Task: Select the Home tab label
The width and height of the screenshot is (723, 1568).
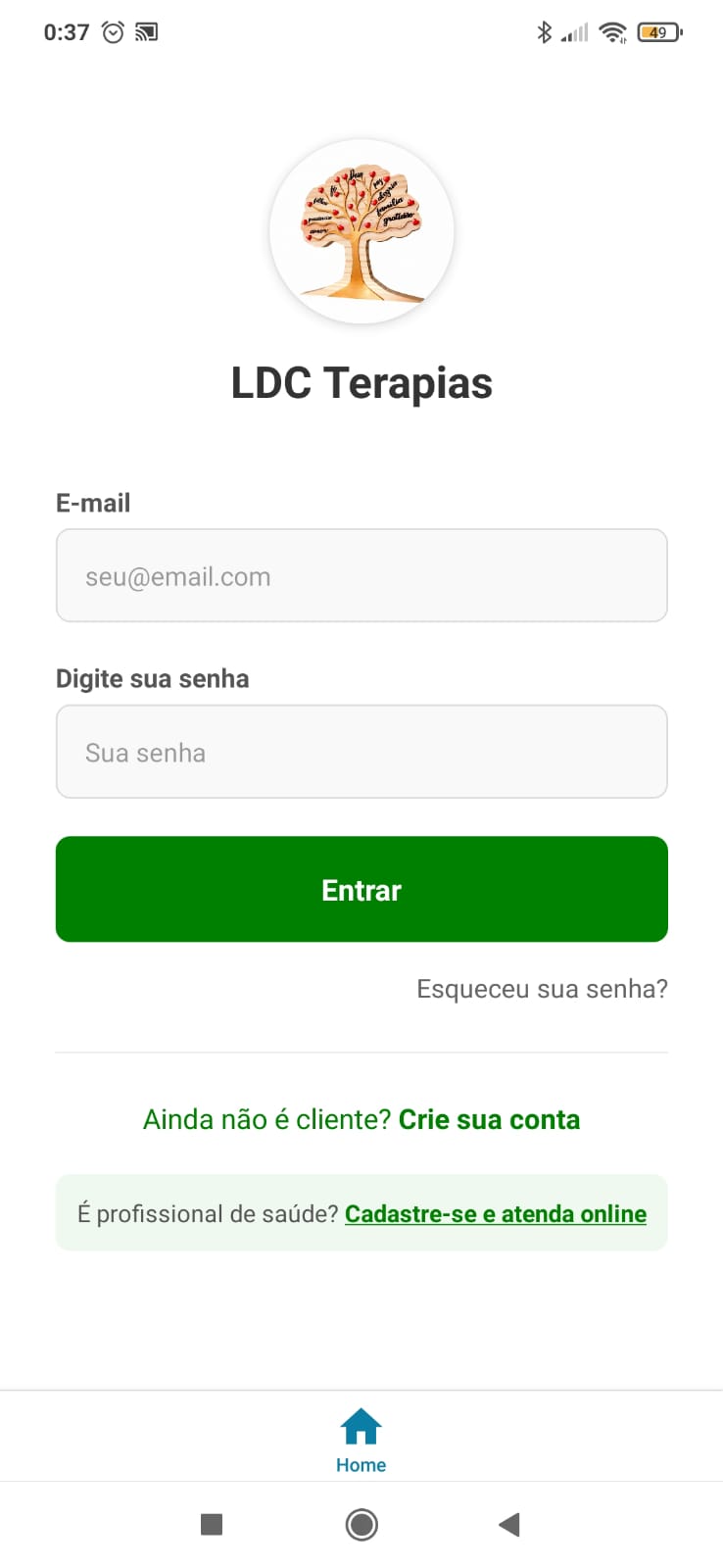Action: coord(361,1464)
